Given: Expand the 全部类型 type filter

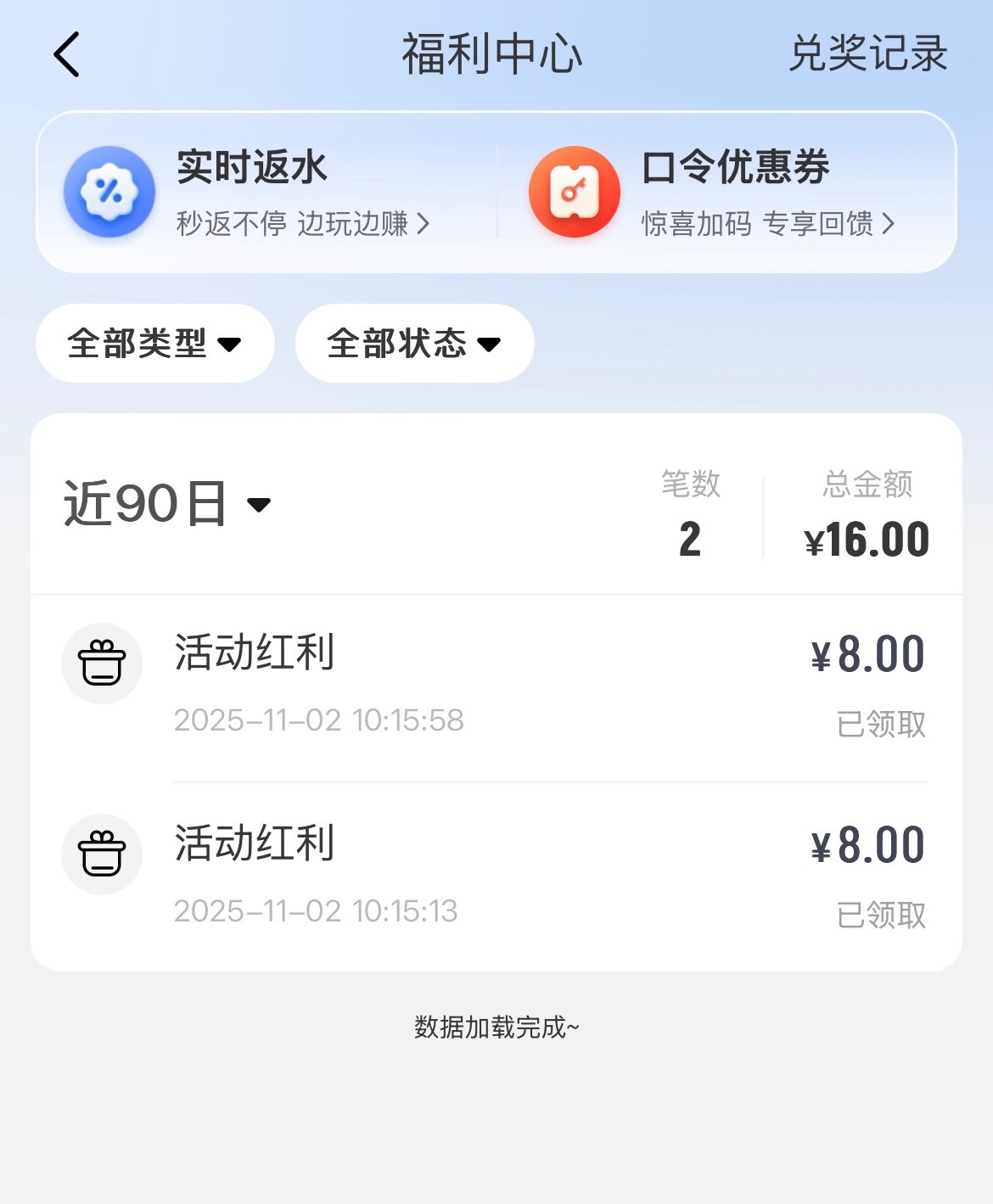Looking at the screenshot, I should 154,344.
